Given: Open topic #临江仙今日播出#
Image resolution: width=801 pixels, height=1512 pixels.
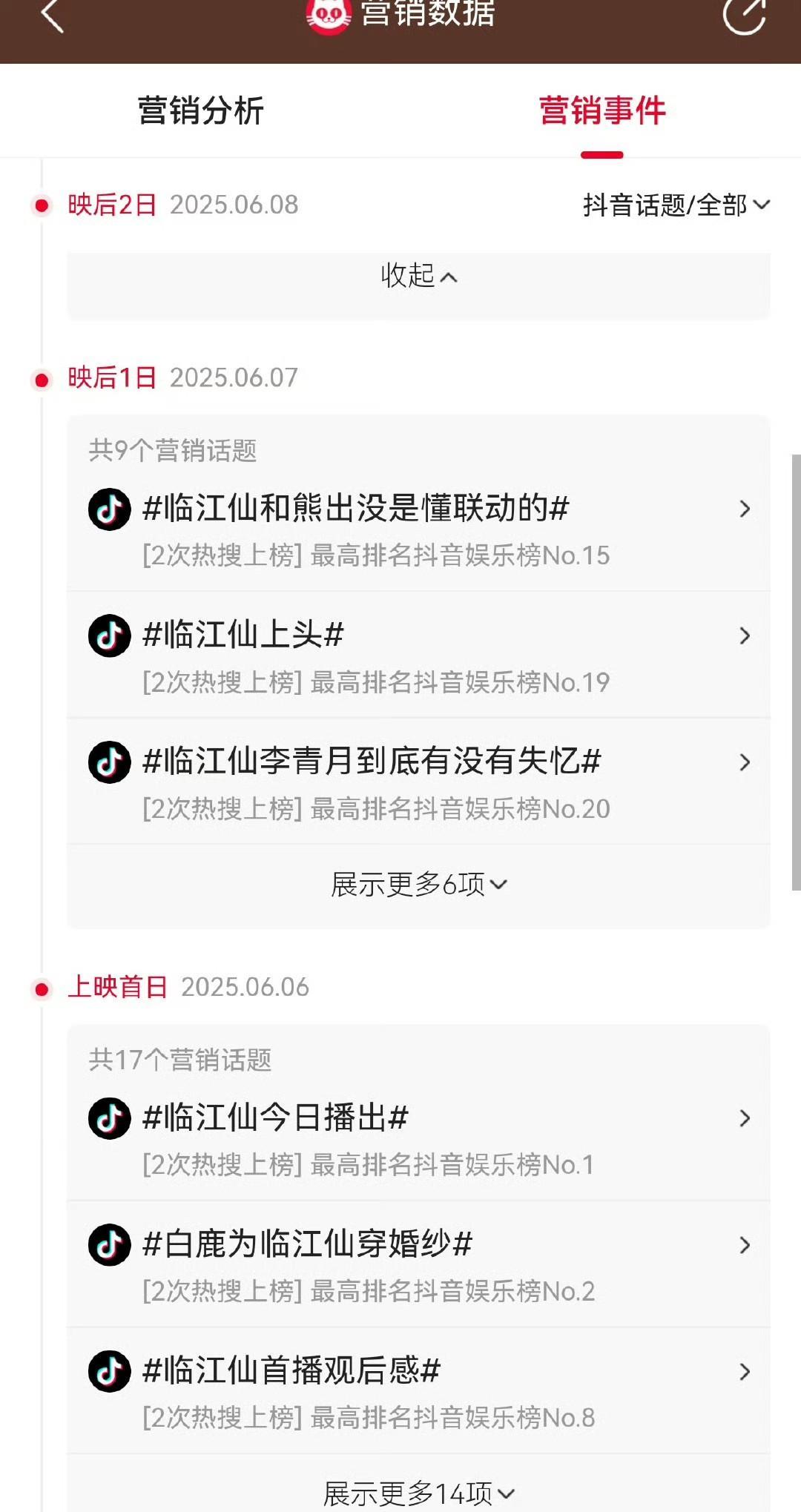Looking at the screenshot, I should tap(419, 1138).
